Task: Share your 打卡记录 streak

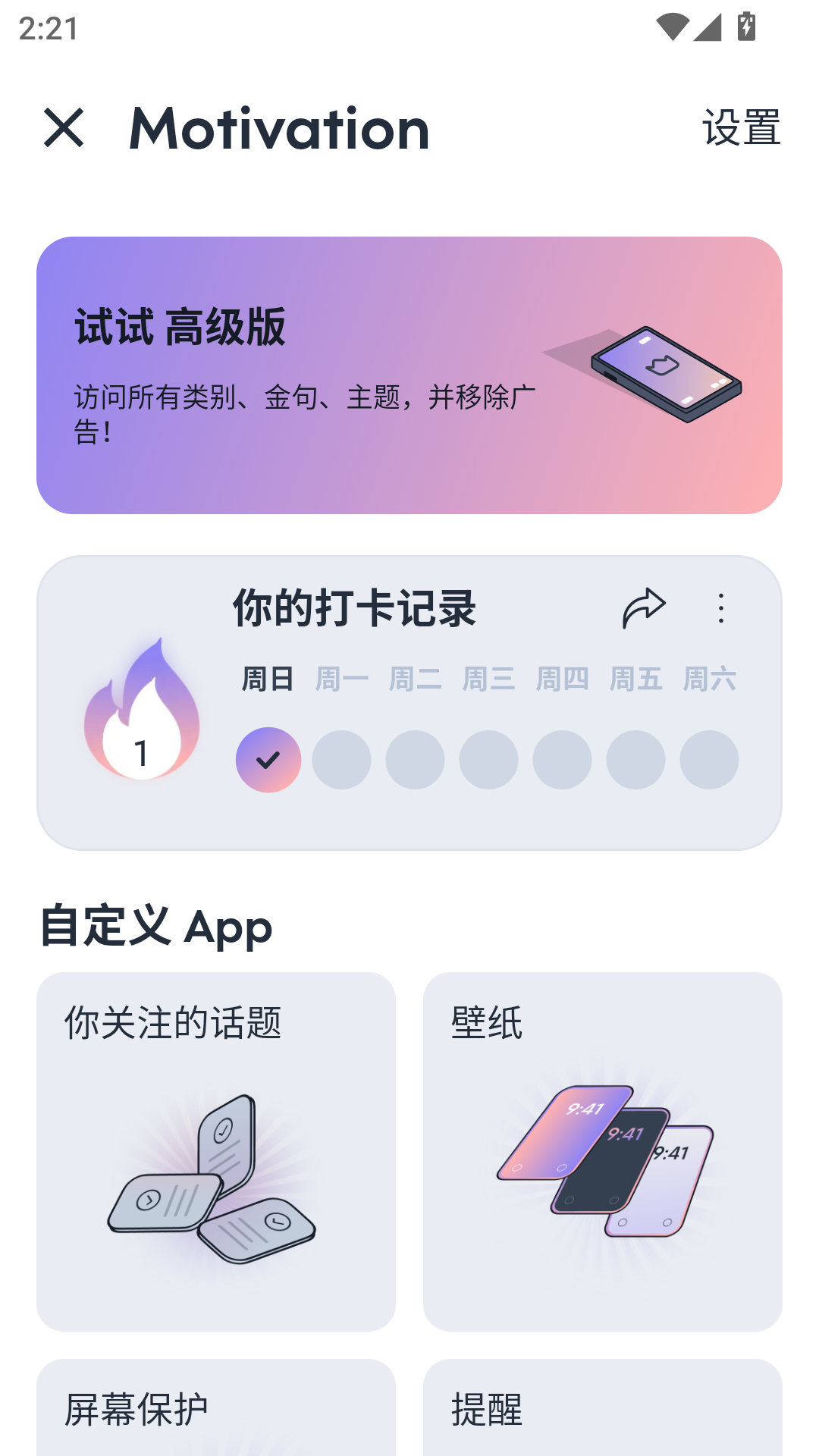Action: coord(644,608)
